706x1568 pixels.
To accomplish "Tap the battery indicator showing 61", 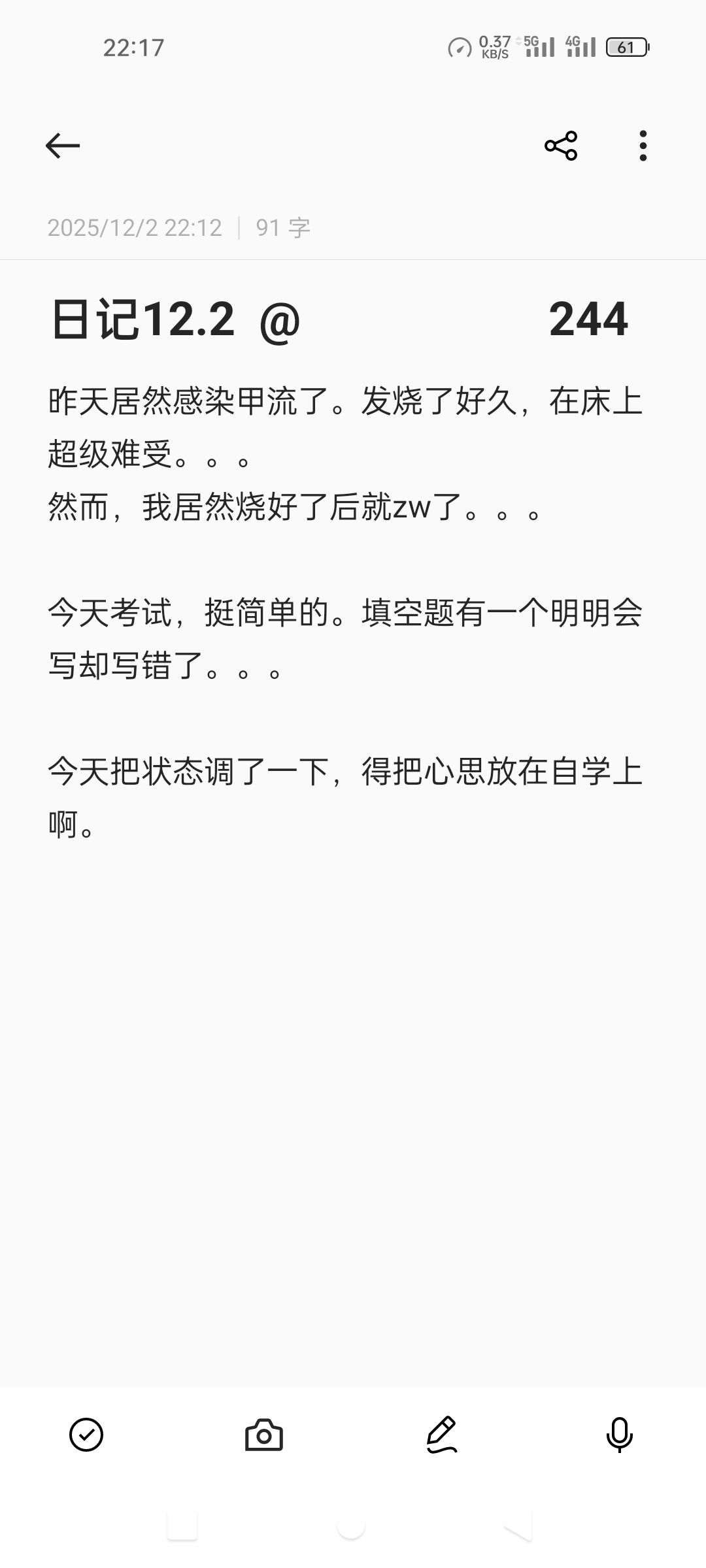I will [x=626, y=46].
